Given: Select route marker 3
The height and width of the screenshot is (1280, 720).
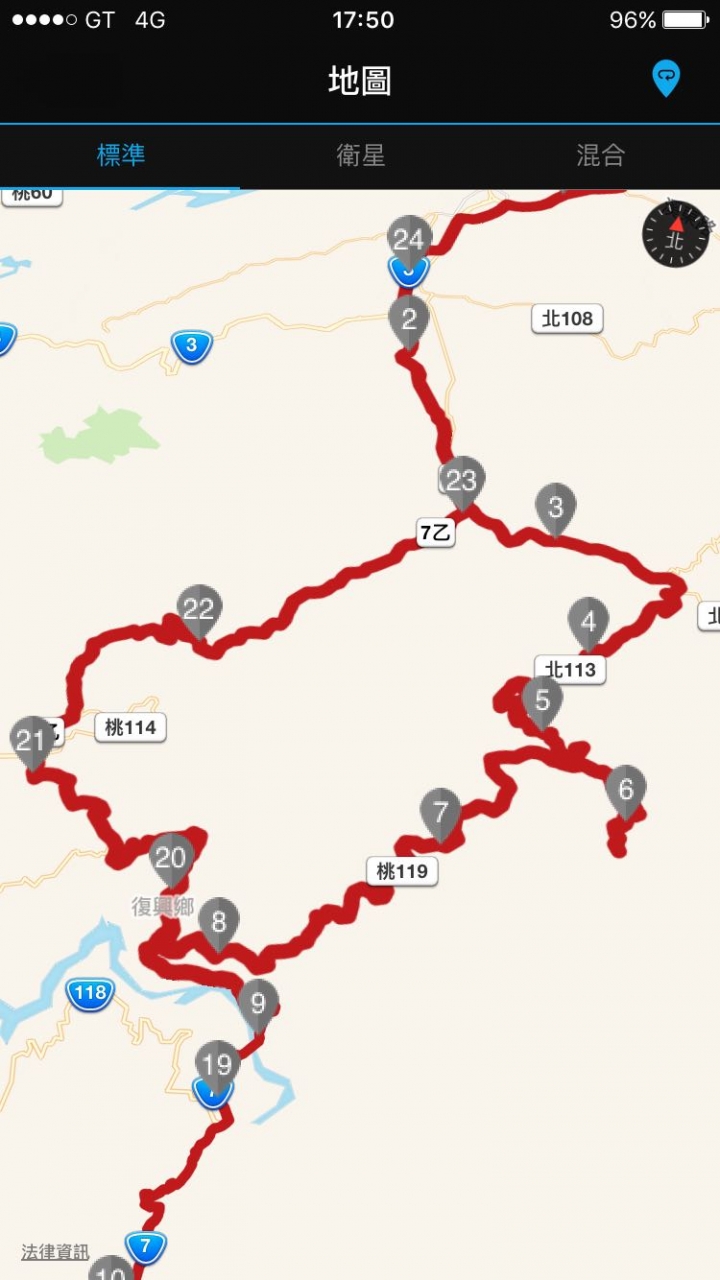Looking at the screenshot, I should pos(556,506).
